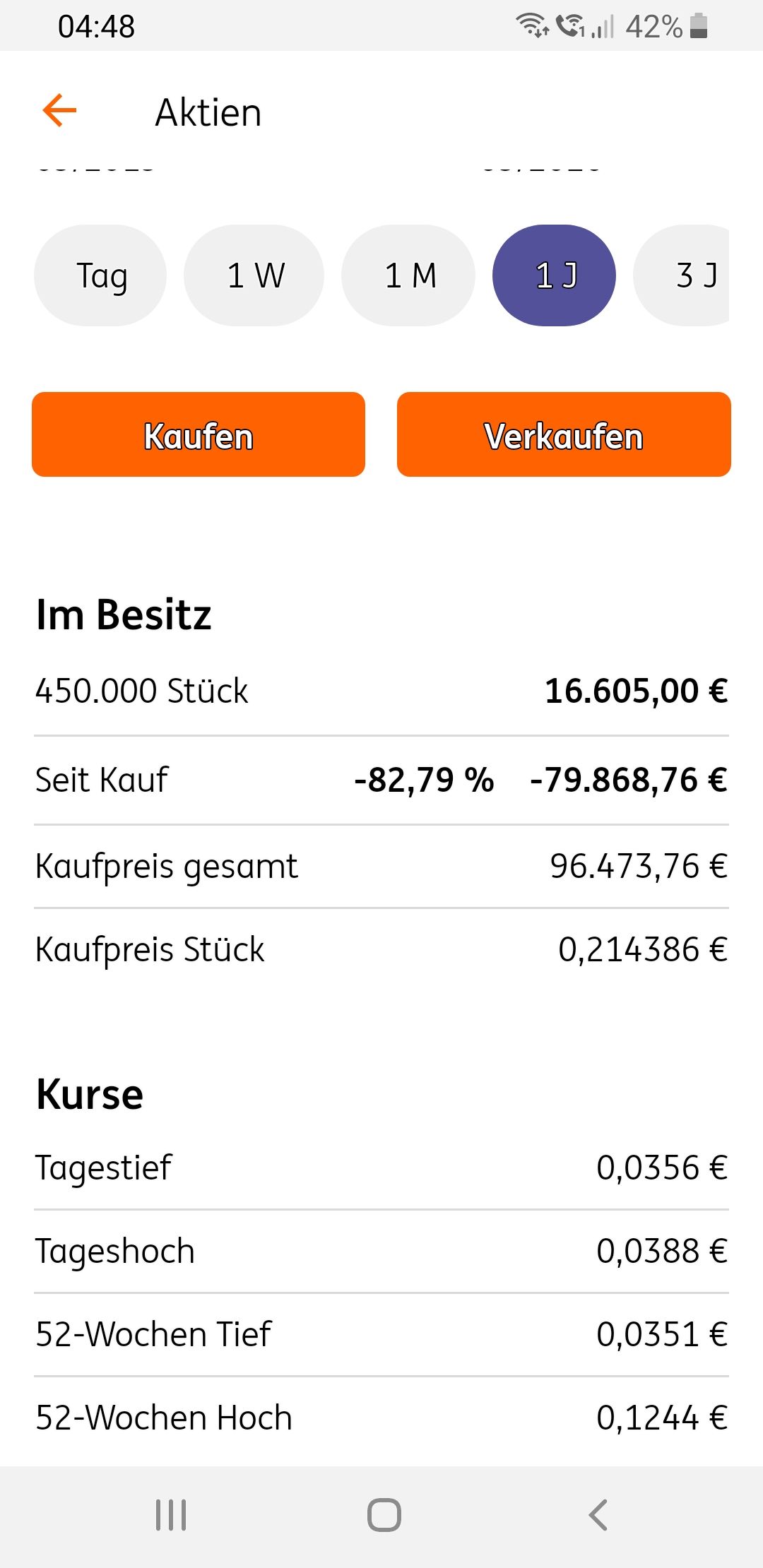Tap the Kaufen button
Image resolution: width=763 pixels, height=1568 pixels.
199,434
